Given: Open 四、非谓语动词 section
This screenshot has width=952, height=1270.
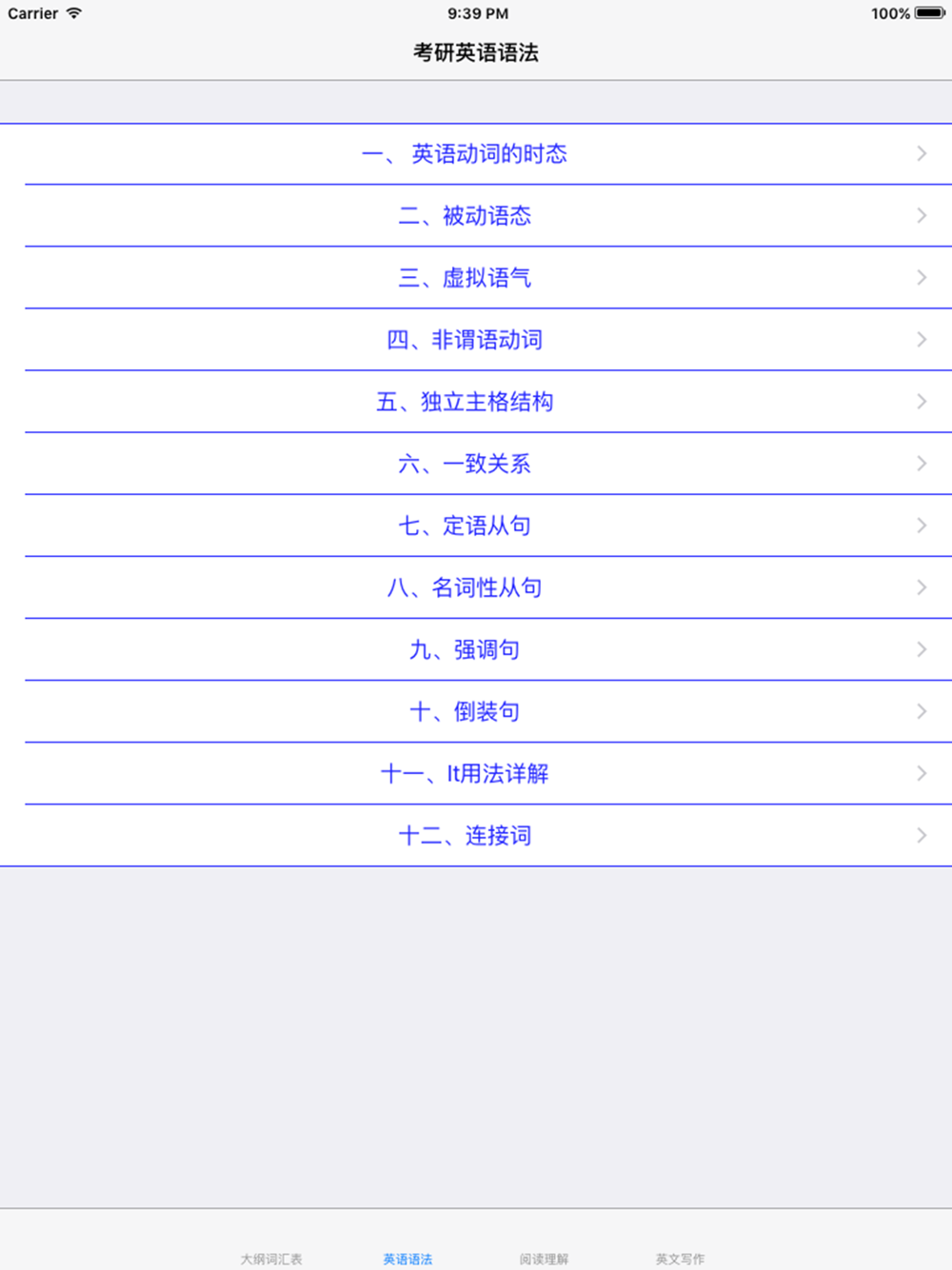Looking at the screenshot, I should coord(476,340).
